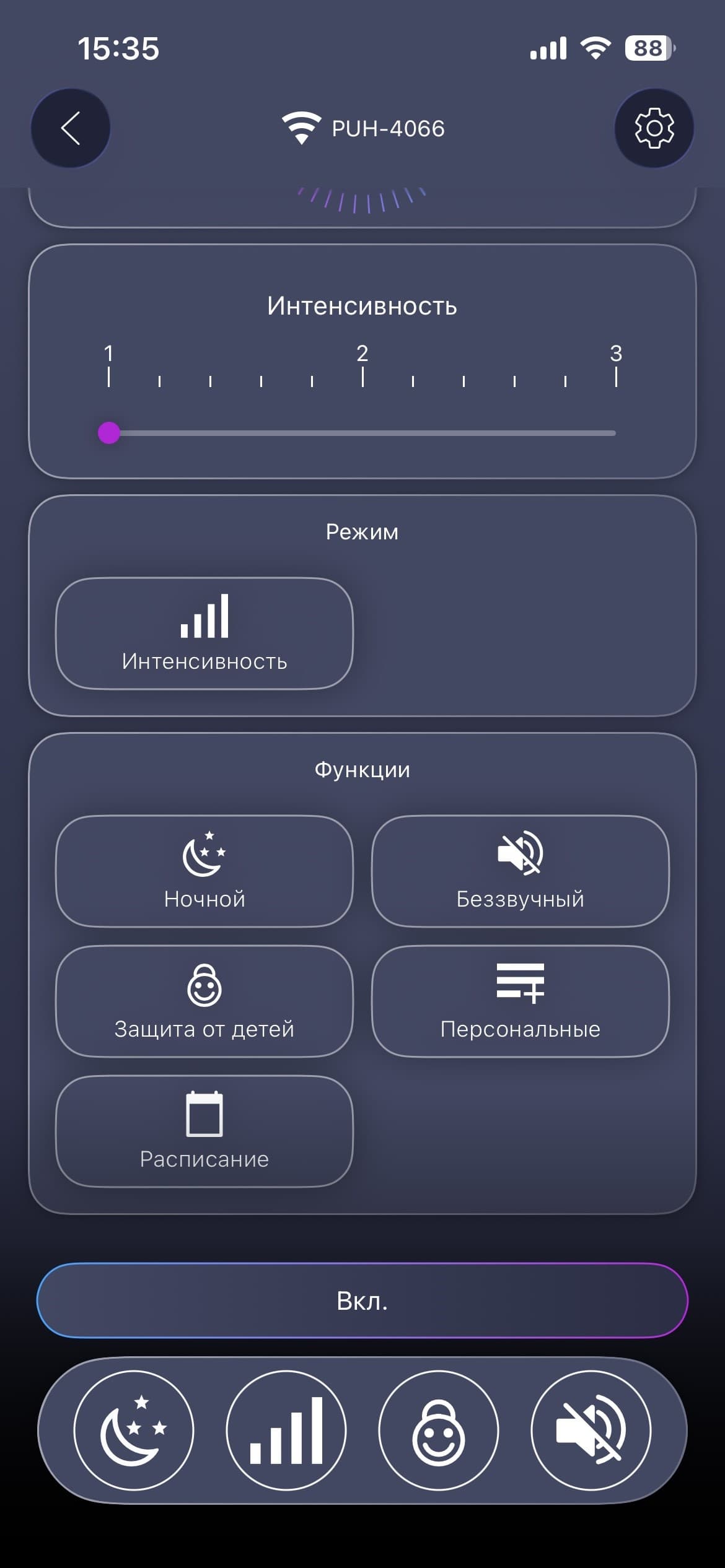Image resolution: width=725 pixels, height=1568 pixels.
Task: Enable the Ночной function
Action: click(204, 871)
